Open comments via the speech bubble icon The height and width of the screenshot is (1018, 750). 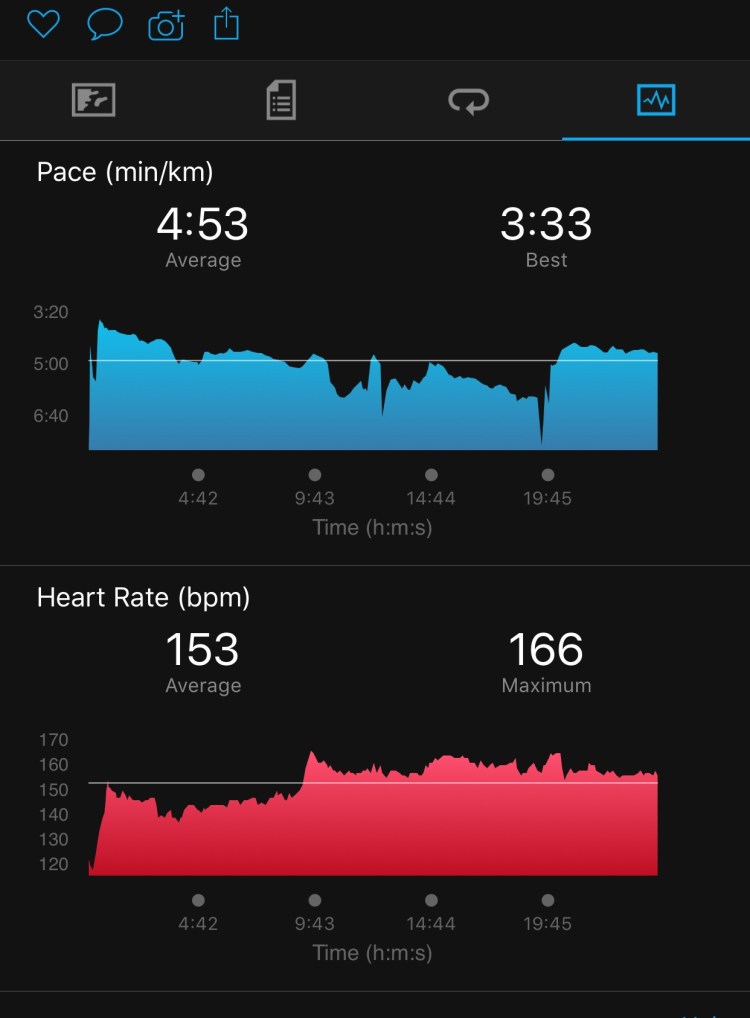(104, 23)
